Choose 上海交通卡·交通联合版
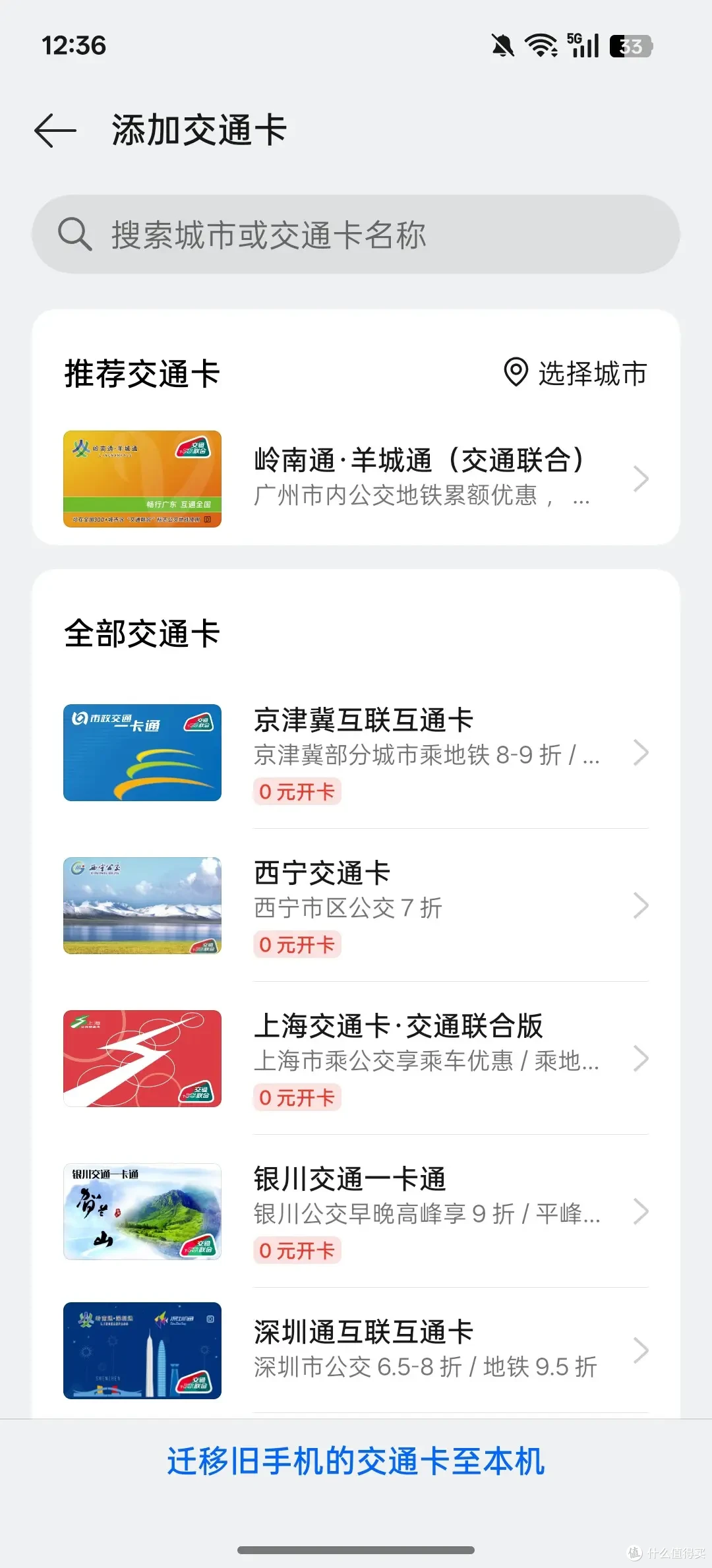The height and width of the screenshot is (1568, 712). [x=356, y=1058]
